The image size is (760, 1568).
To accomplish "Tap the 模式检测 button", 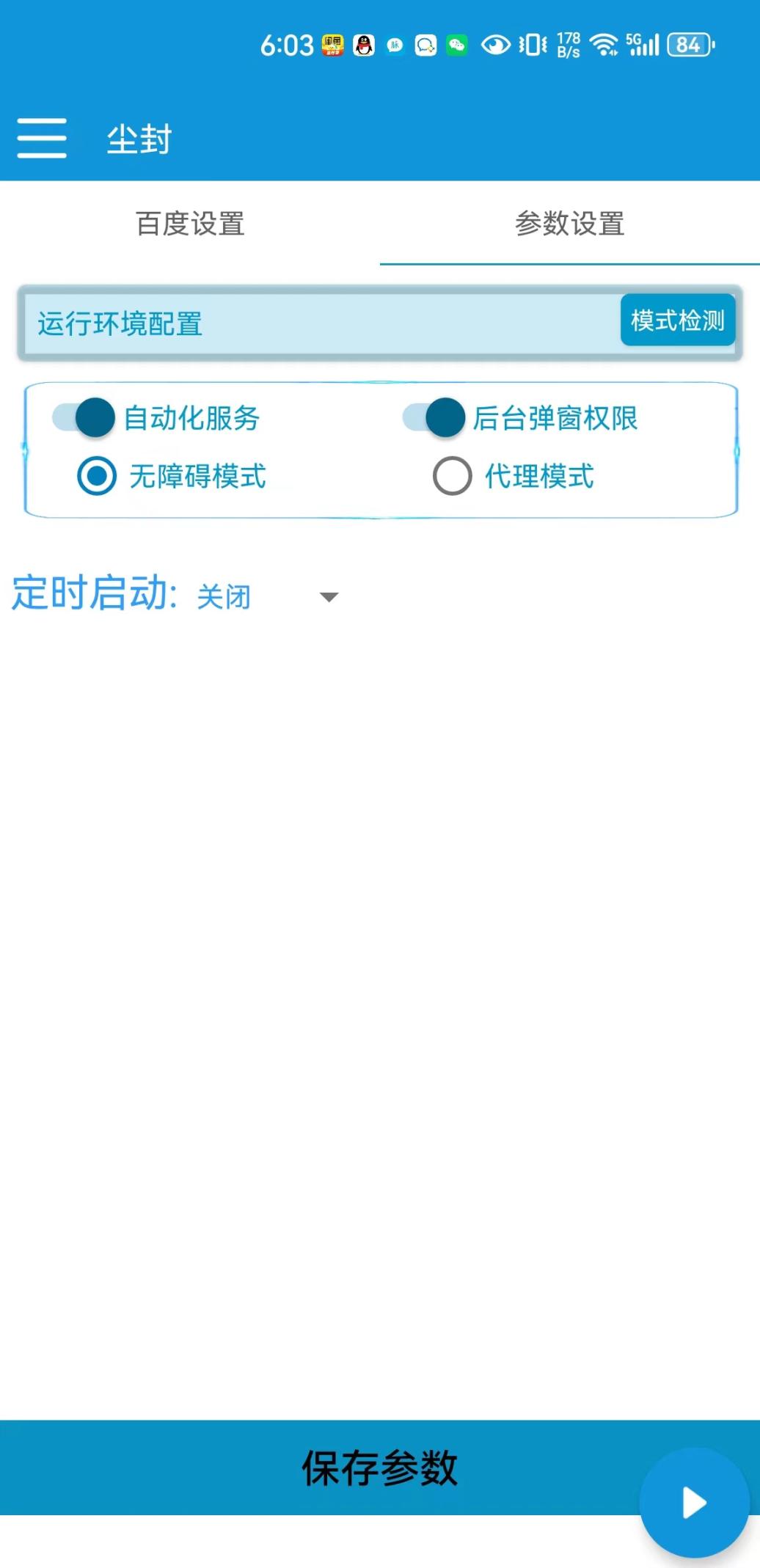I will pos(677,320).
